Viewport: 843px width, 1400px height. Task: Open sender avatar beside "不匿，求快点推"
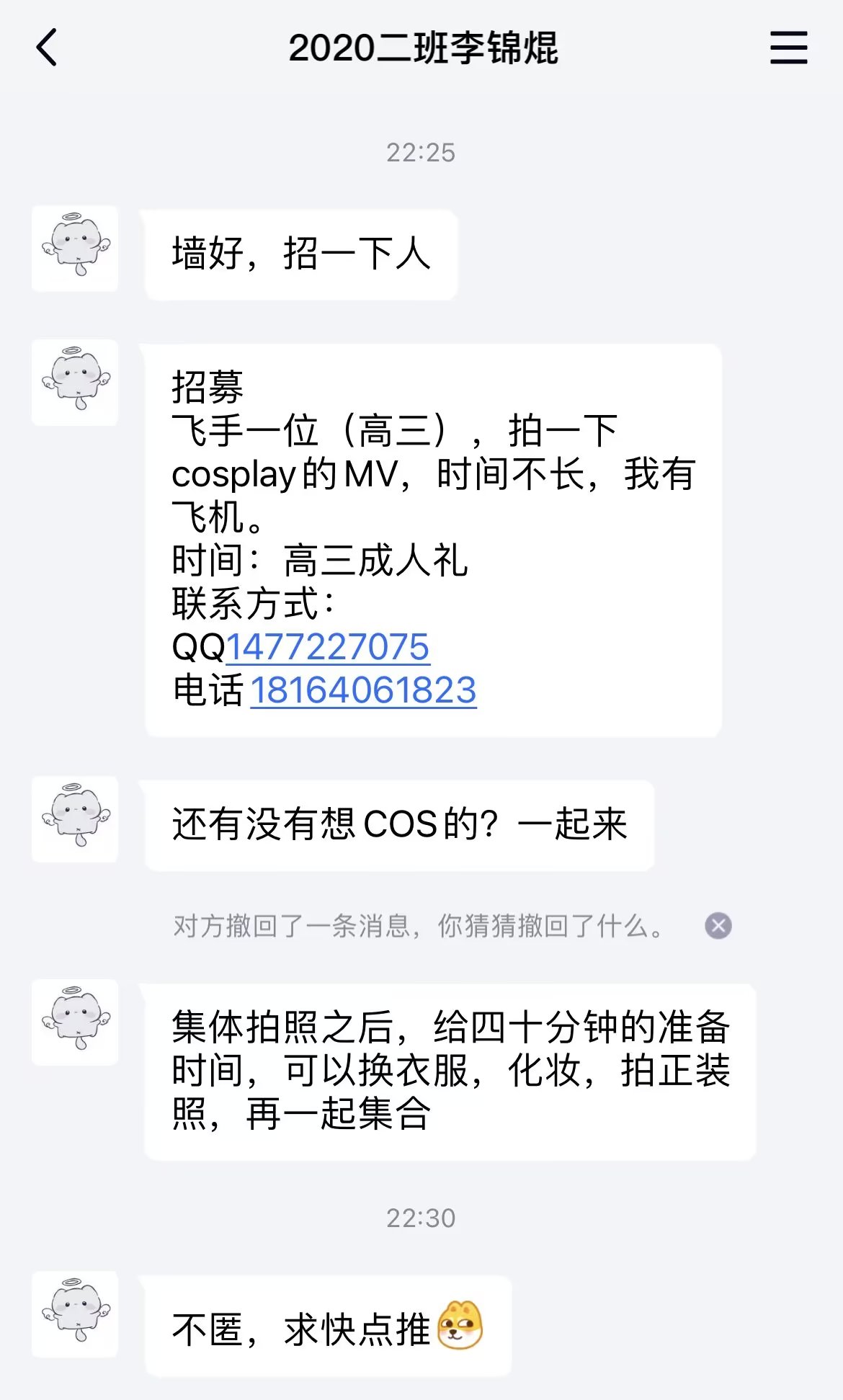tap(75, 1314)
